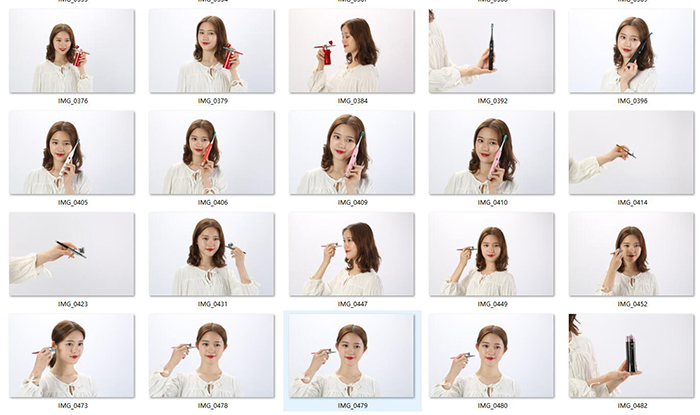
Task: Tap the IMG_0392 file
Action: click(x=491, y=51)
